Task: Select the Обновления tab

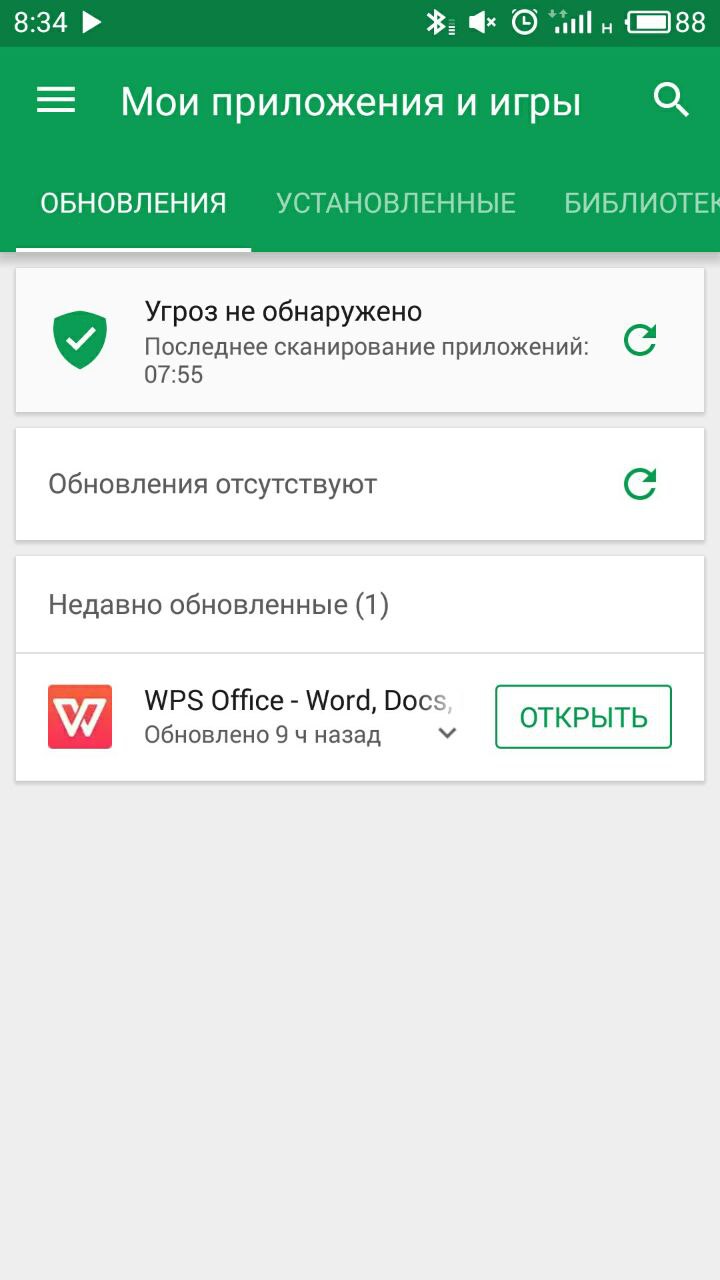Action: [x=133, y=204]
